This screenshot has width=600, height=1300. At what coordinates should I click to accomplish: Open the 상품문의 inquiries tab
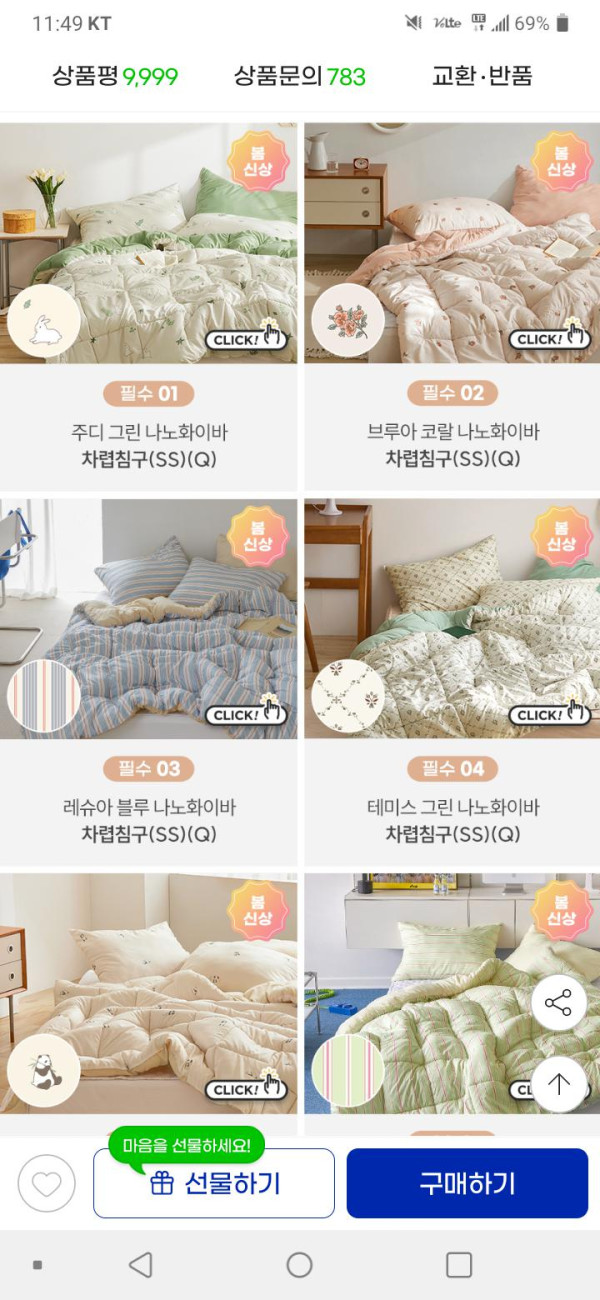coord(299,76)
